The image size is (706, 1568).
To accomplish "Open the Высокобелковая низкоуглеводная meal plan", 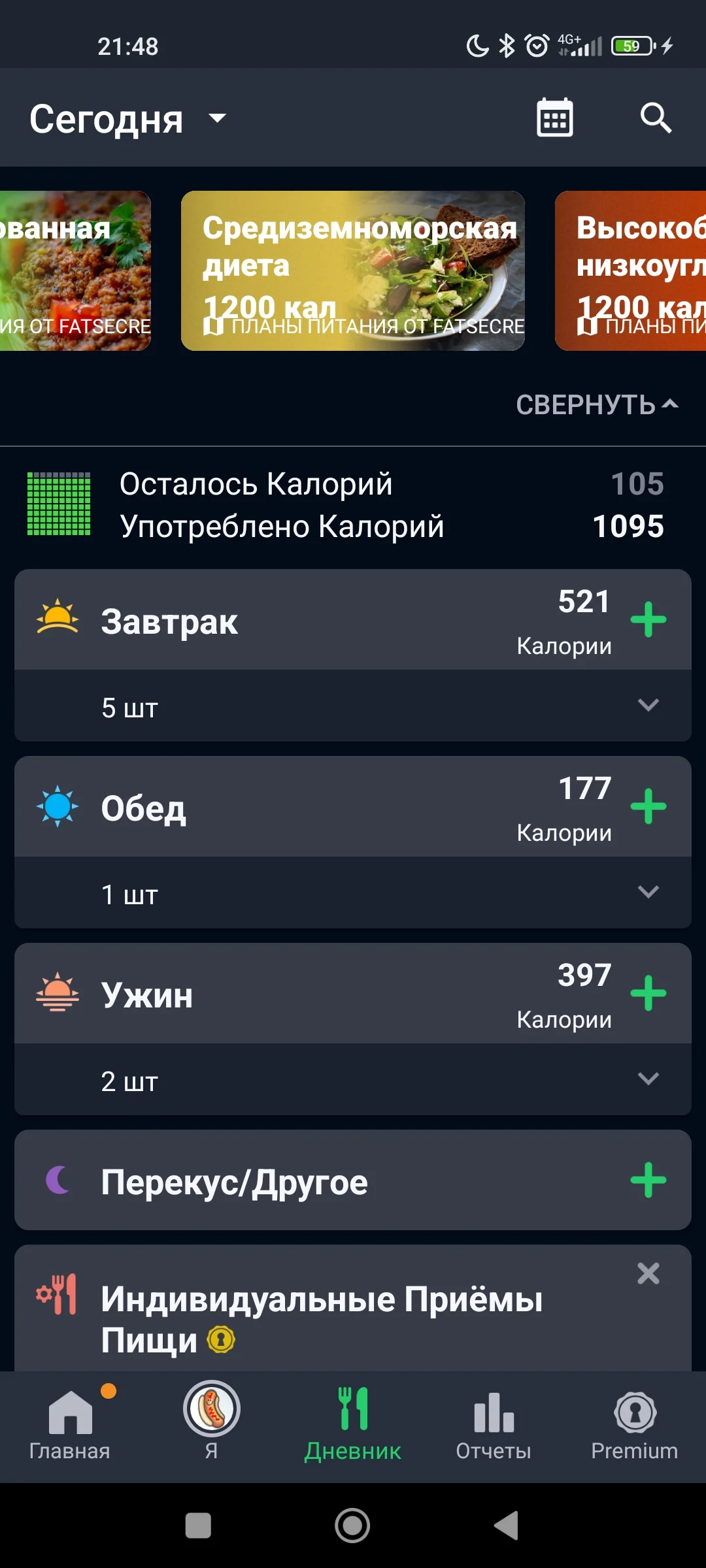I will point(630,270).
